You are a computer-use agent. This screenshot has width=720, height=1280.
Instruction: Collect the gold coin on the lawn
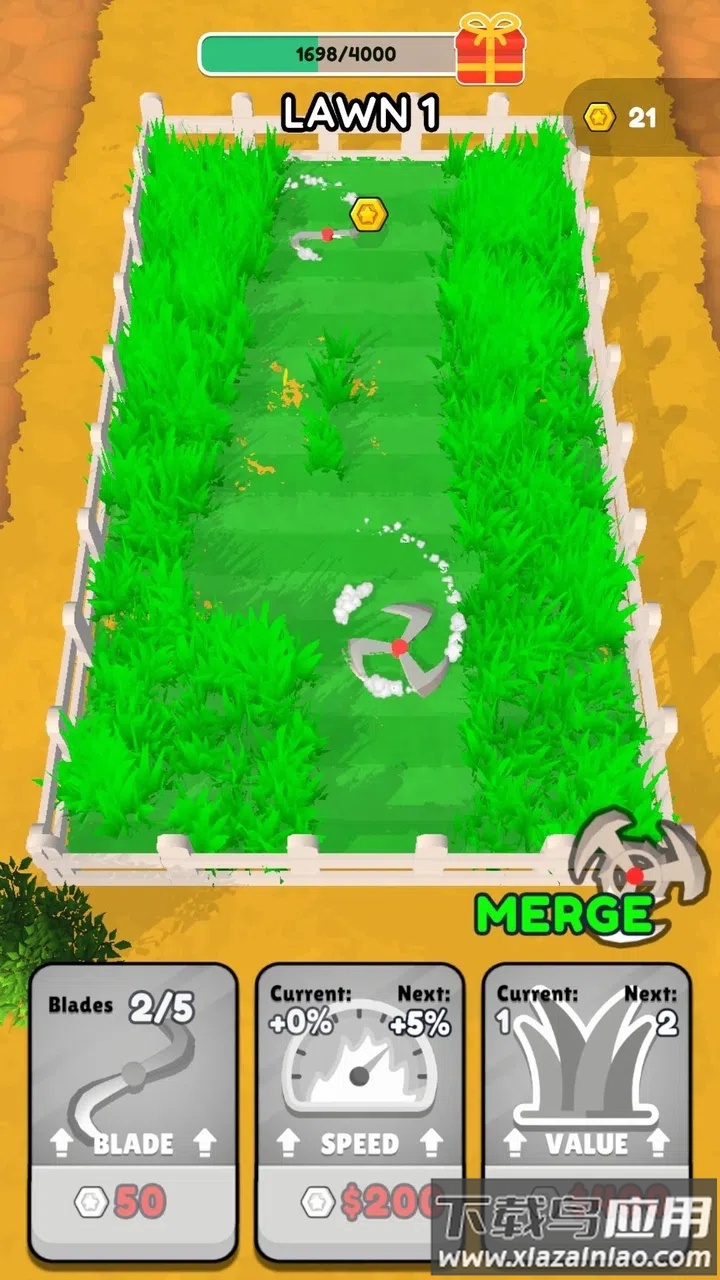click(x=368, y=213)
